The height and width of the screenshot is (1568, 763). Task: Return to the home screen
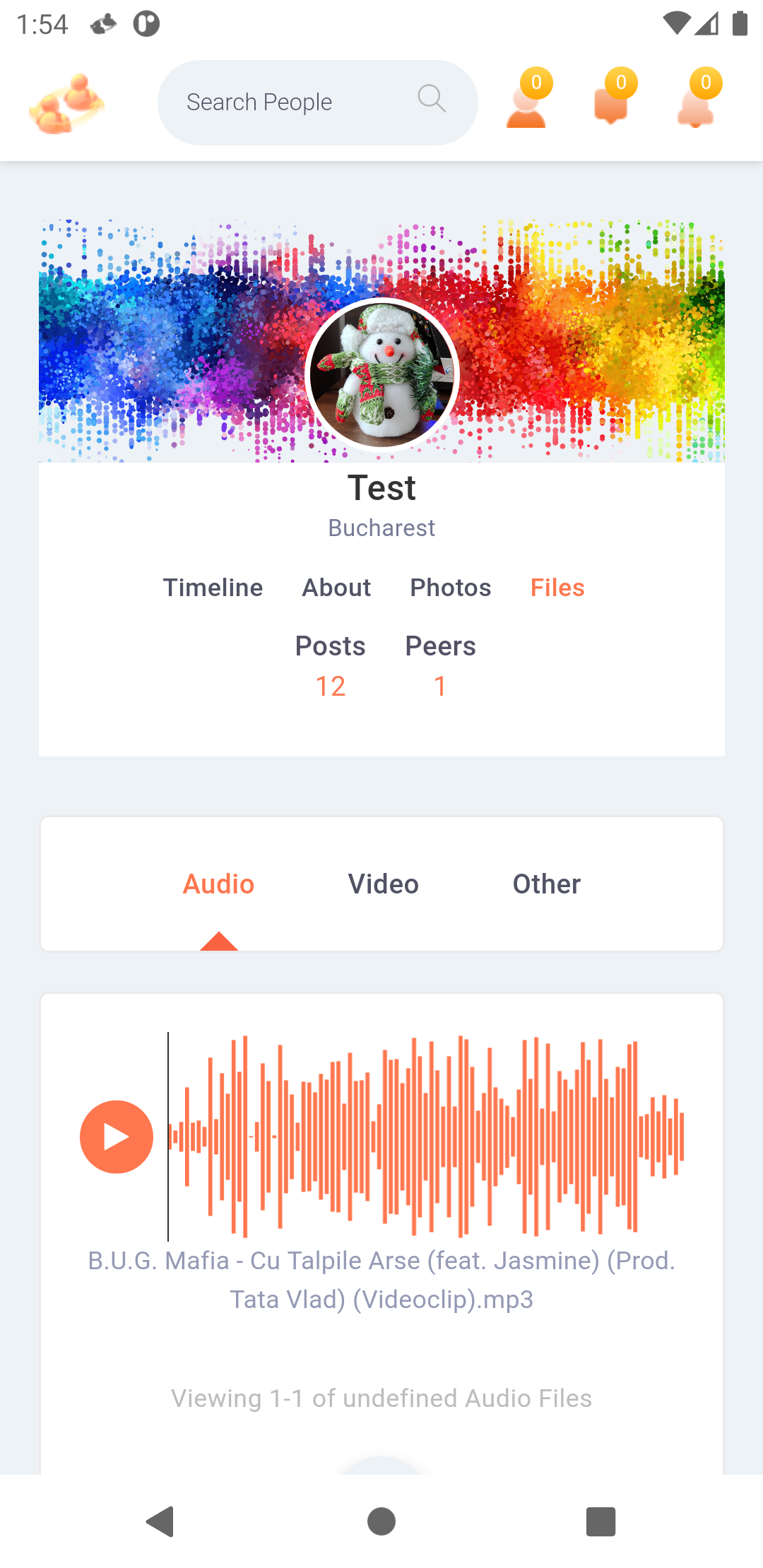(x=381, y=1521)
